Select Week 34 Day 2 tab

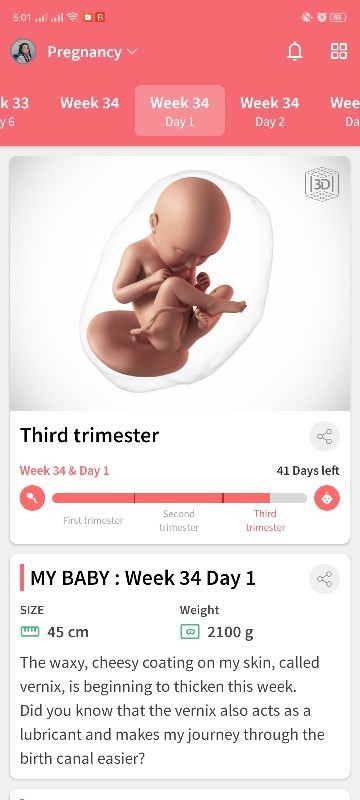(x=270, y=111)
